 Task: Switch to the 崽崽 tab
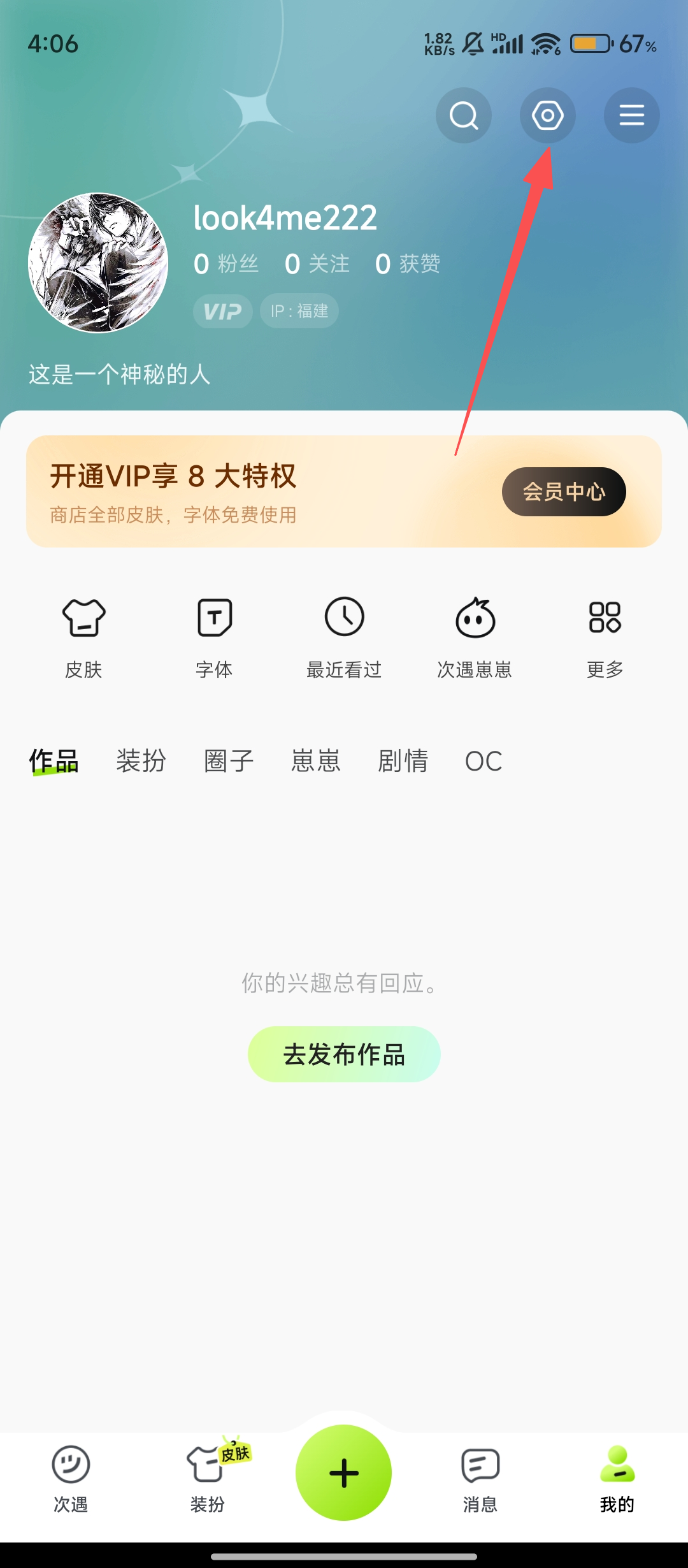316,761
